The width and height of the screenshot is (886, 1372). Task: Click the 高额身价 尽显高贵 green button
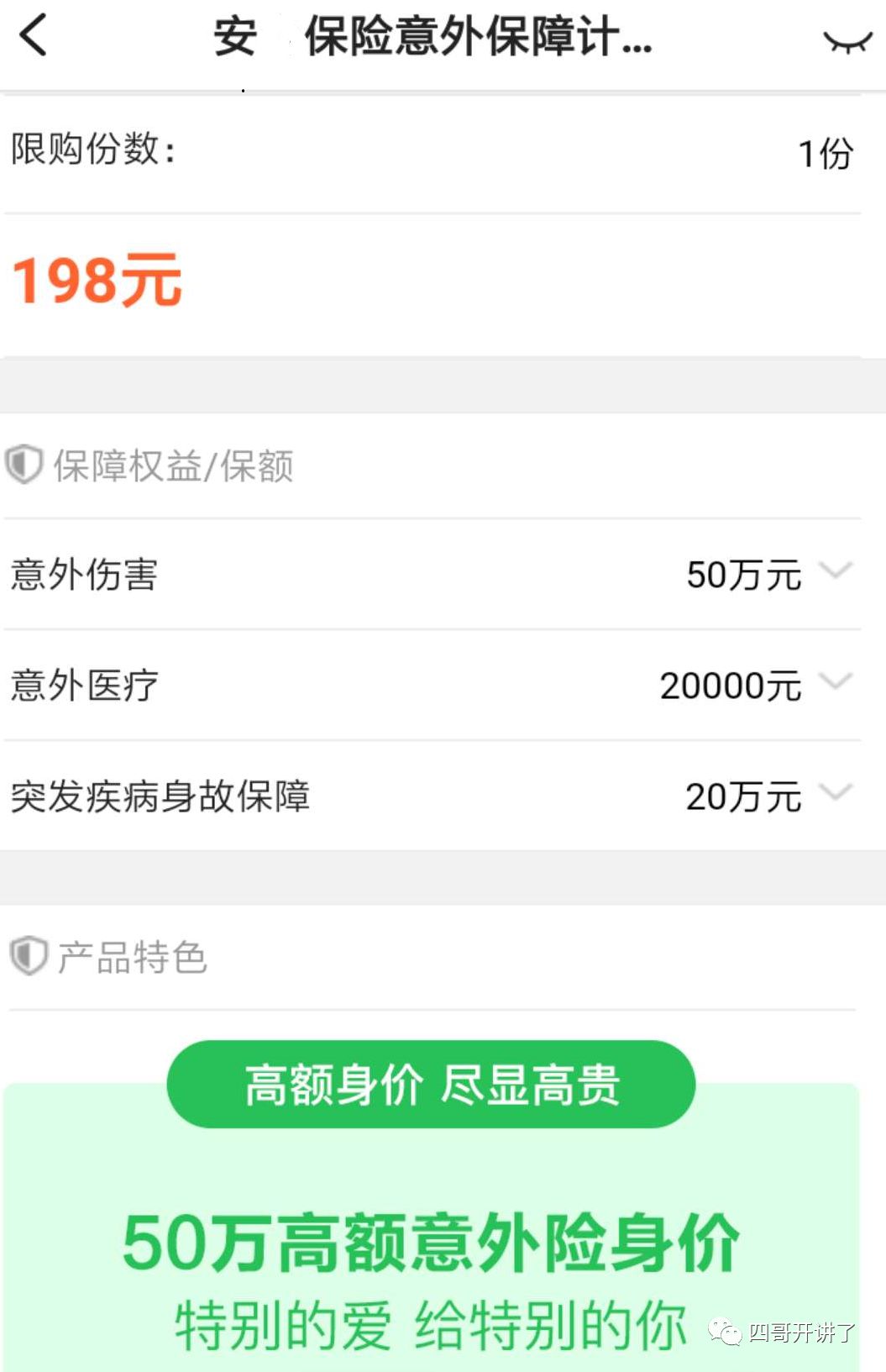[x=431, y=1085]
